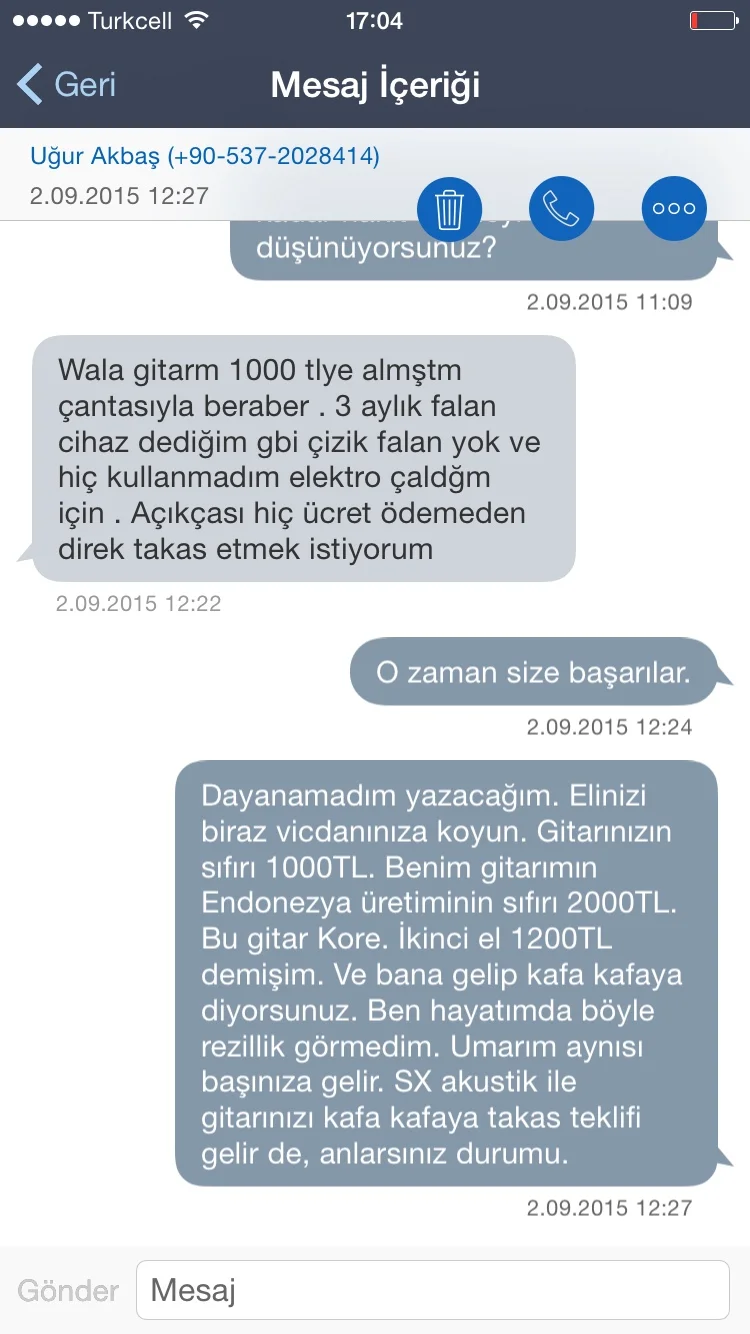This screenshot has width=750, height=1334.
Task: Tap the cellular signal dots icon
Action: point(45,18)
